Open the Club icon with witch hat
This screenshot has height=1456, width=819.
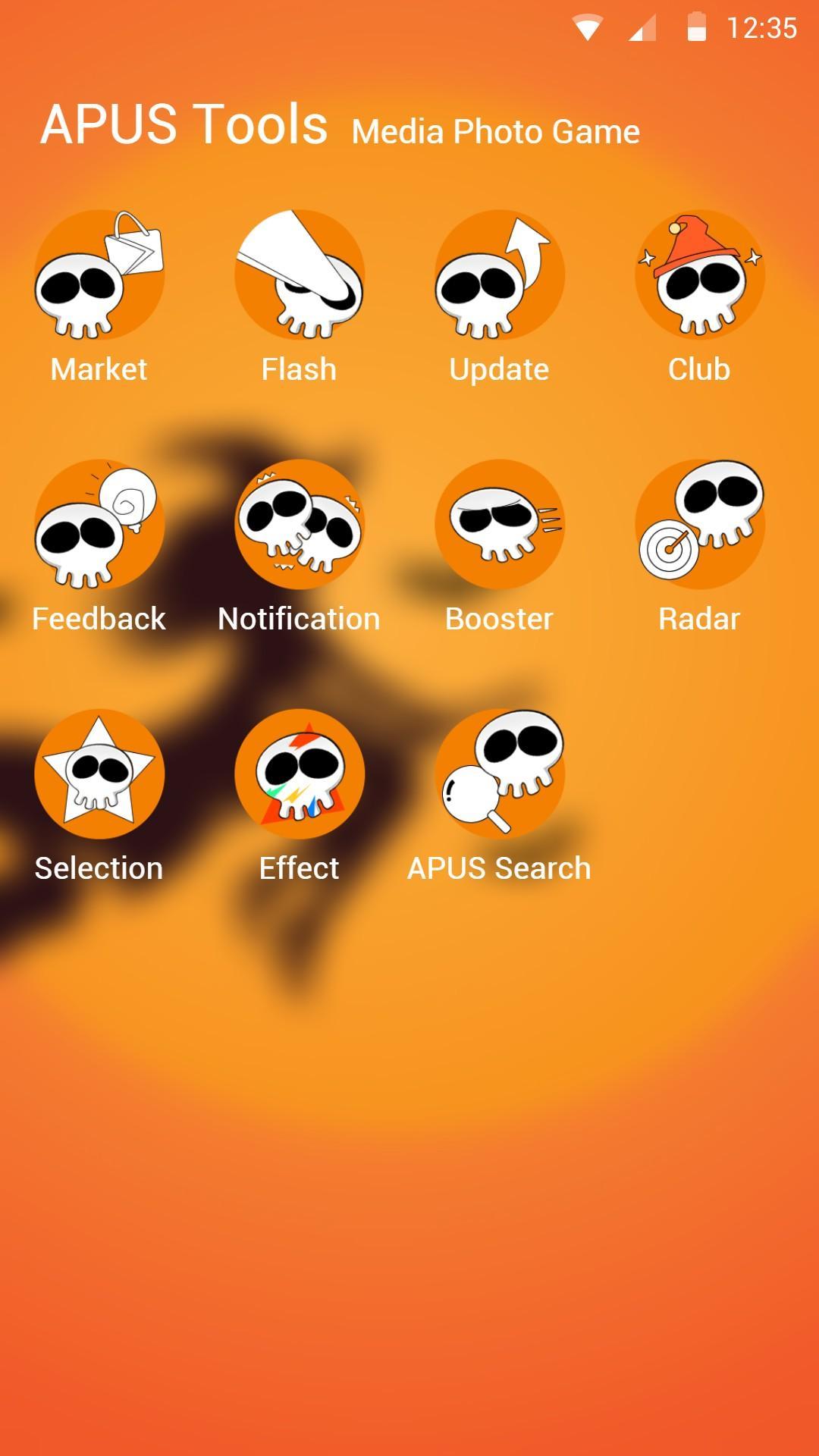(699, 277)
